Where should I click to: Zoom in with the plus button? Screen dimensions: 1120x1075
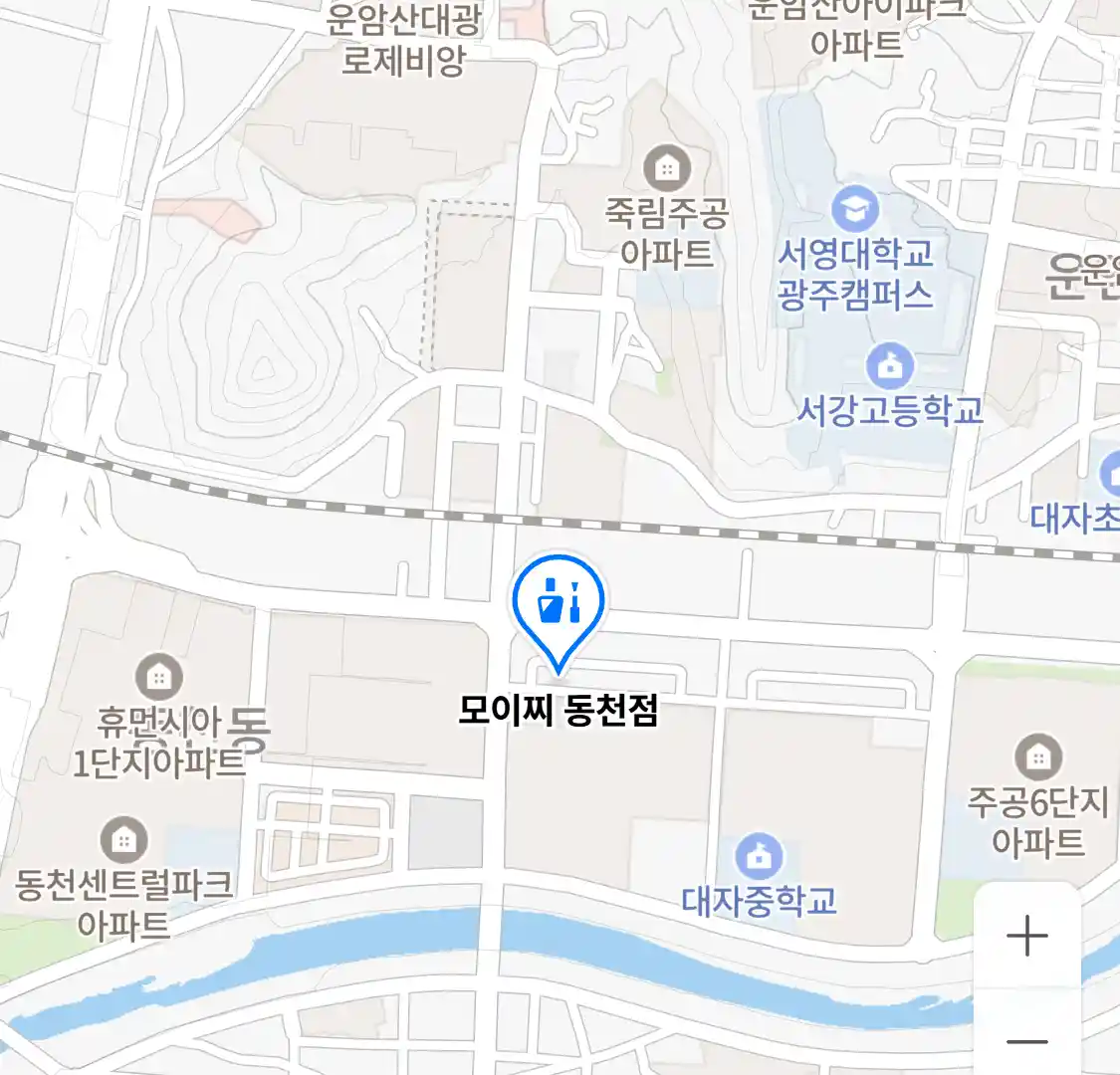1026,936
